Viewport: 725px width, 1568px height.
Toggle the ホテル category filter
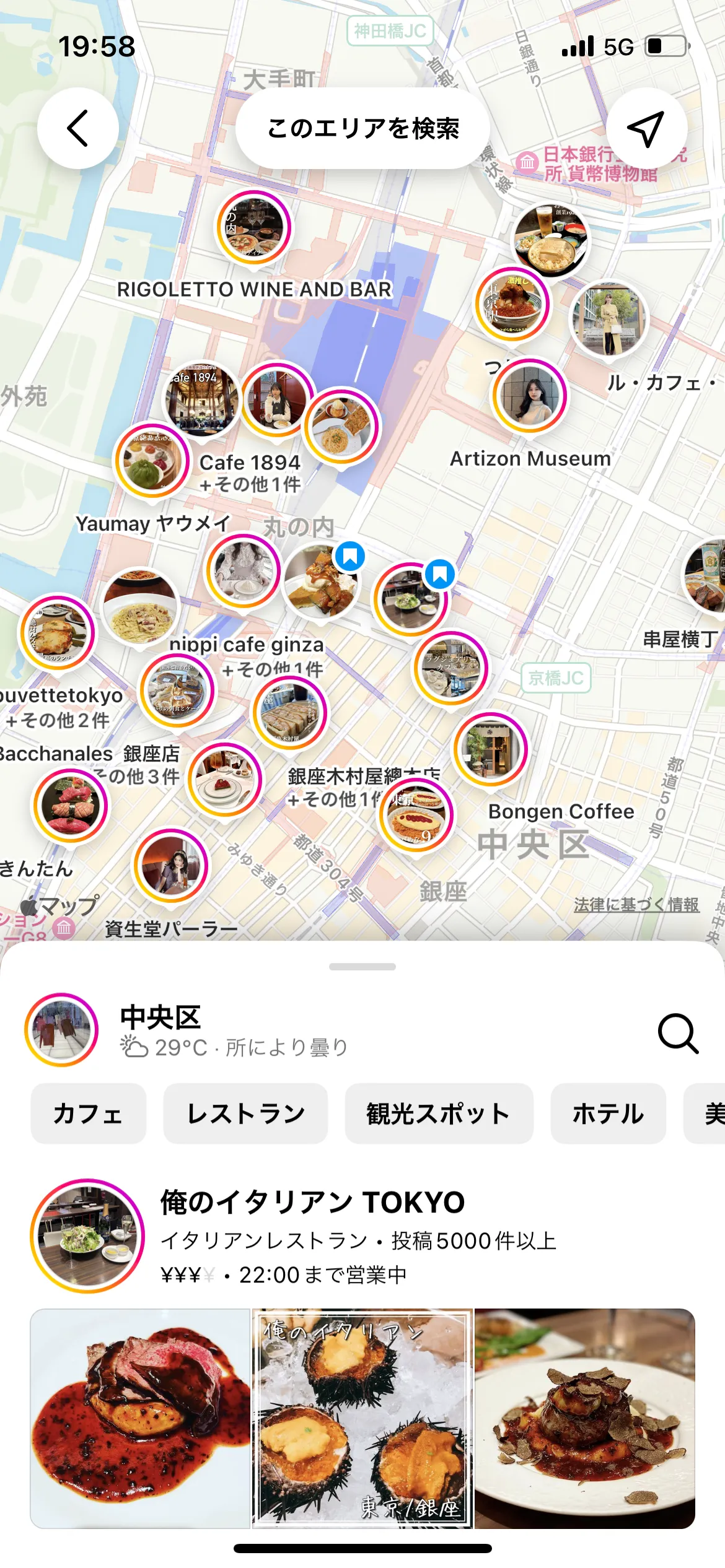click(607, 1113)
